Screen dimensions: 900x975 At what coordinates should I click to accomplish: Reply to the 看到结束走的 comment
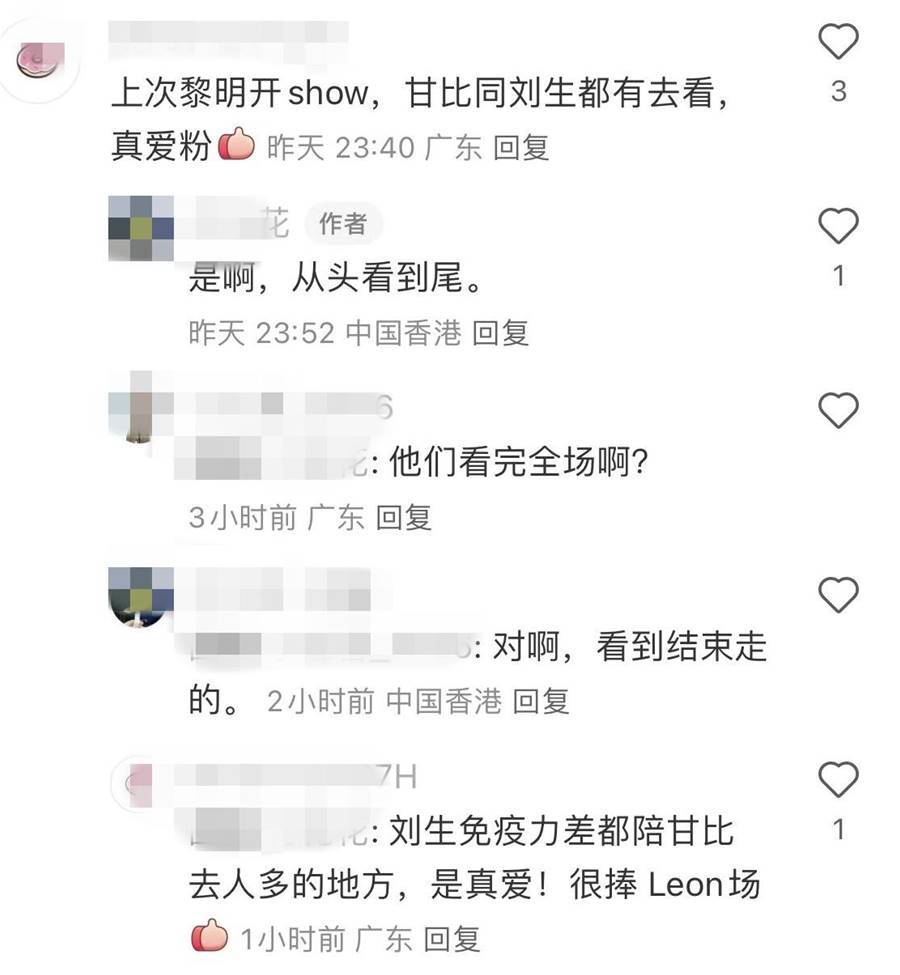(541, 702)
